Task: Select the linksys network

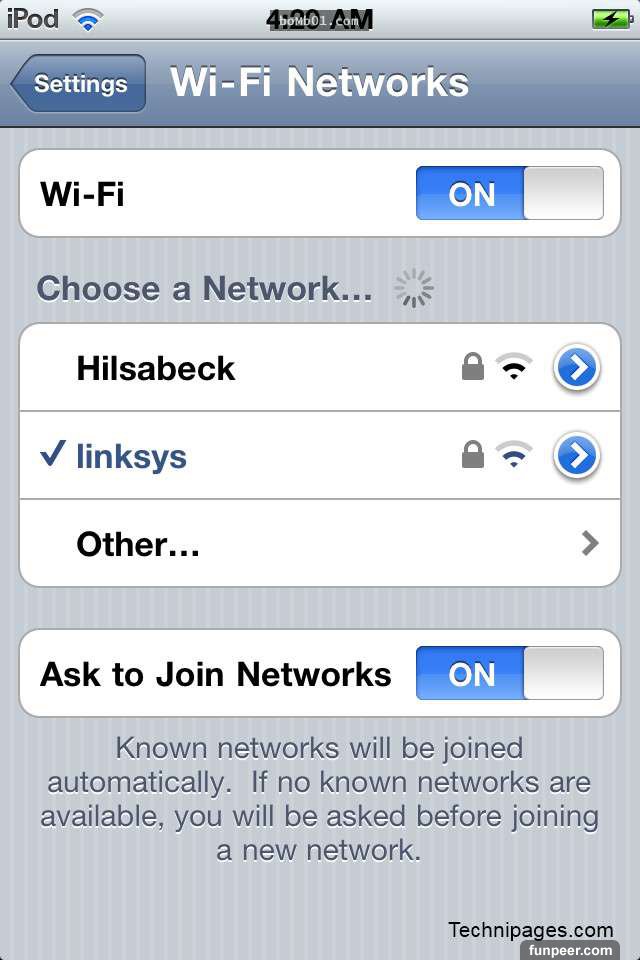Action: pyautogui.click(x=132, y=457)
